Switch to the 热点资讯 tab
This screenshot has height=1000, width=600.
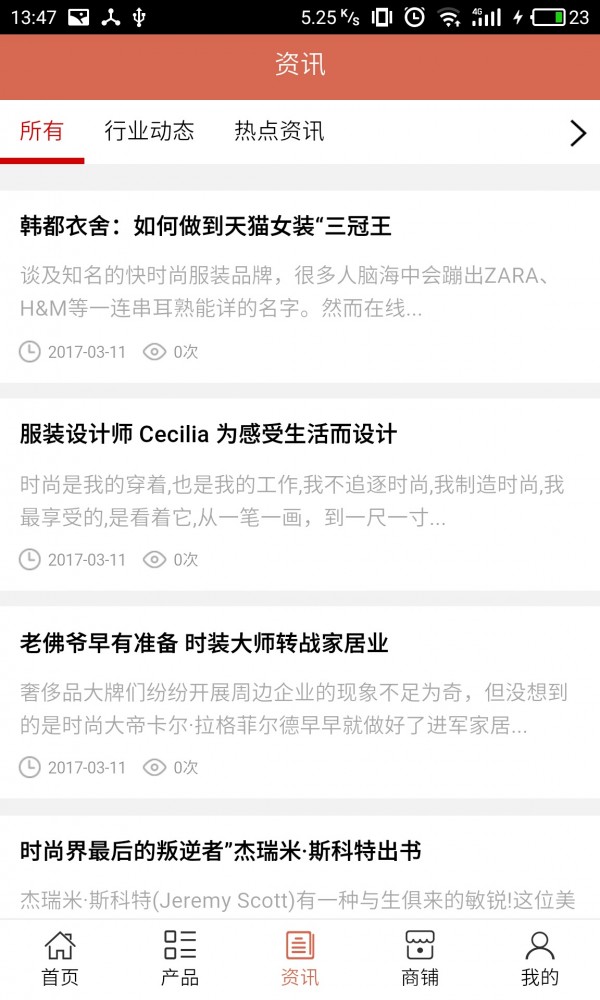click(279, 131)
